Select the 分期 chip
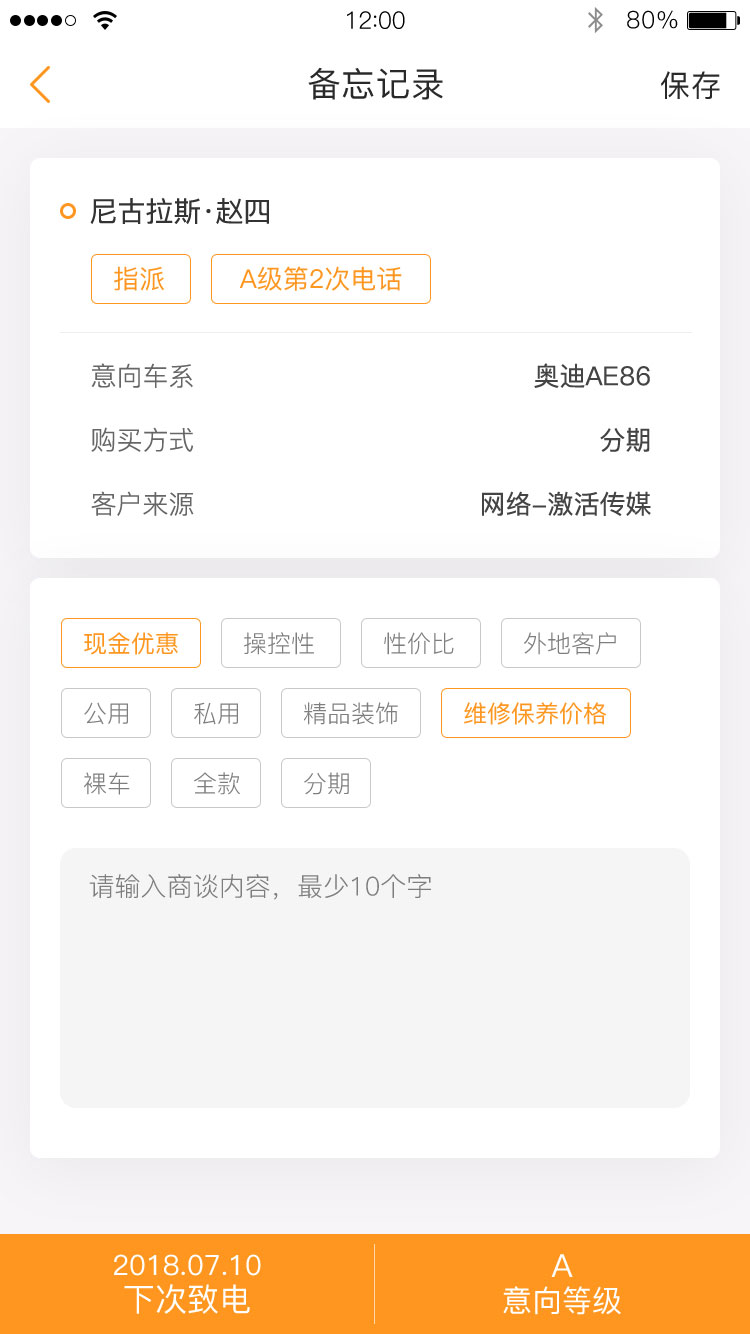The image size is (750, 1334). click(326, 783)
